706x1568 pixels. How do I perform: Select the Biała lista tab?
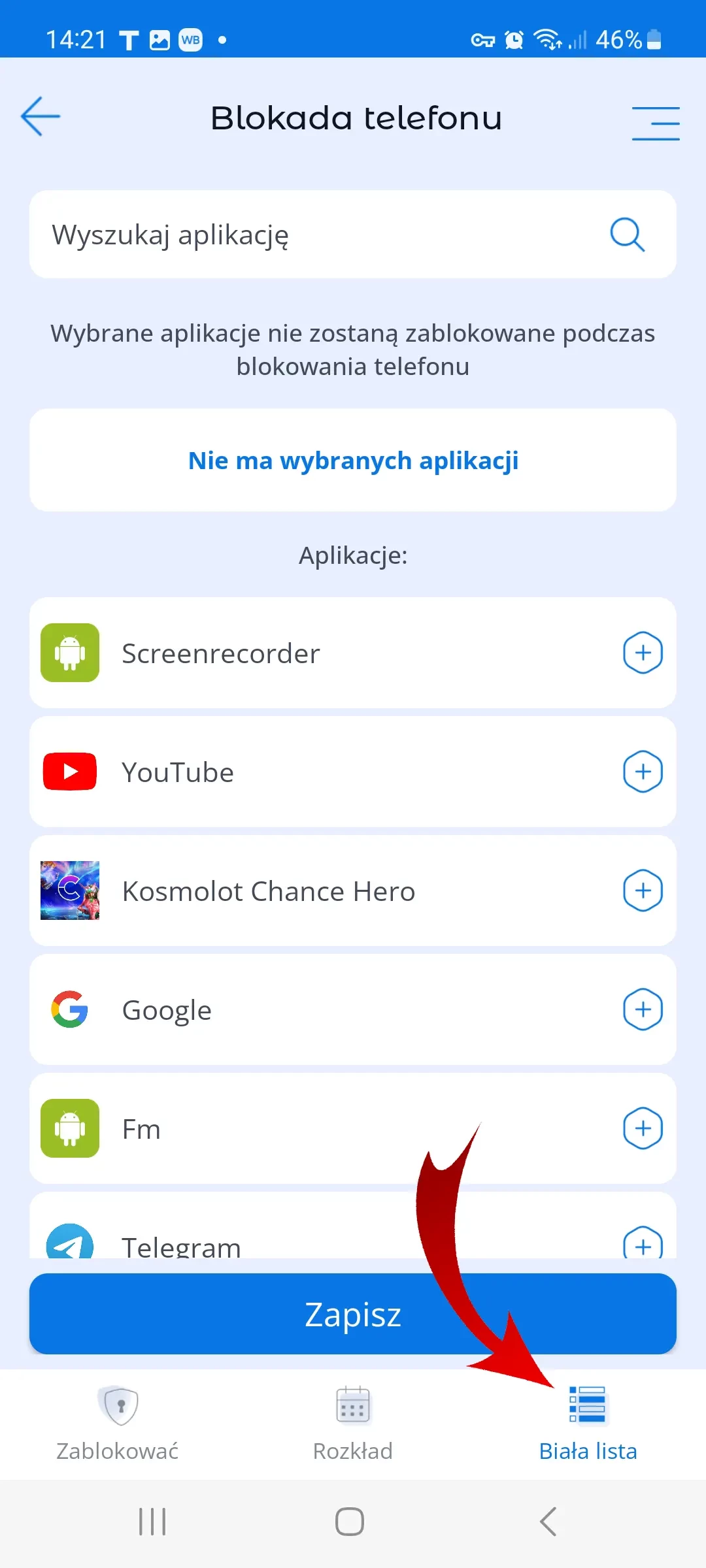(x=588, y=1424)
